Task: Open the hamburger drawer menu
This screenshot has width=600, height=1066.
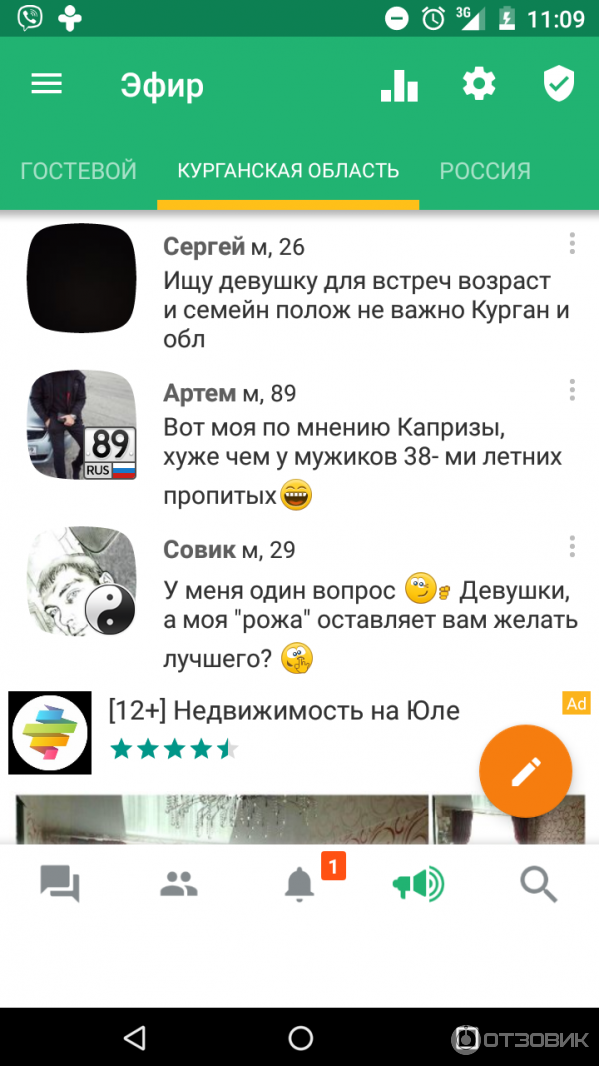Action: (x=47, y=85)
